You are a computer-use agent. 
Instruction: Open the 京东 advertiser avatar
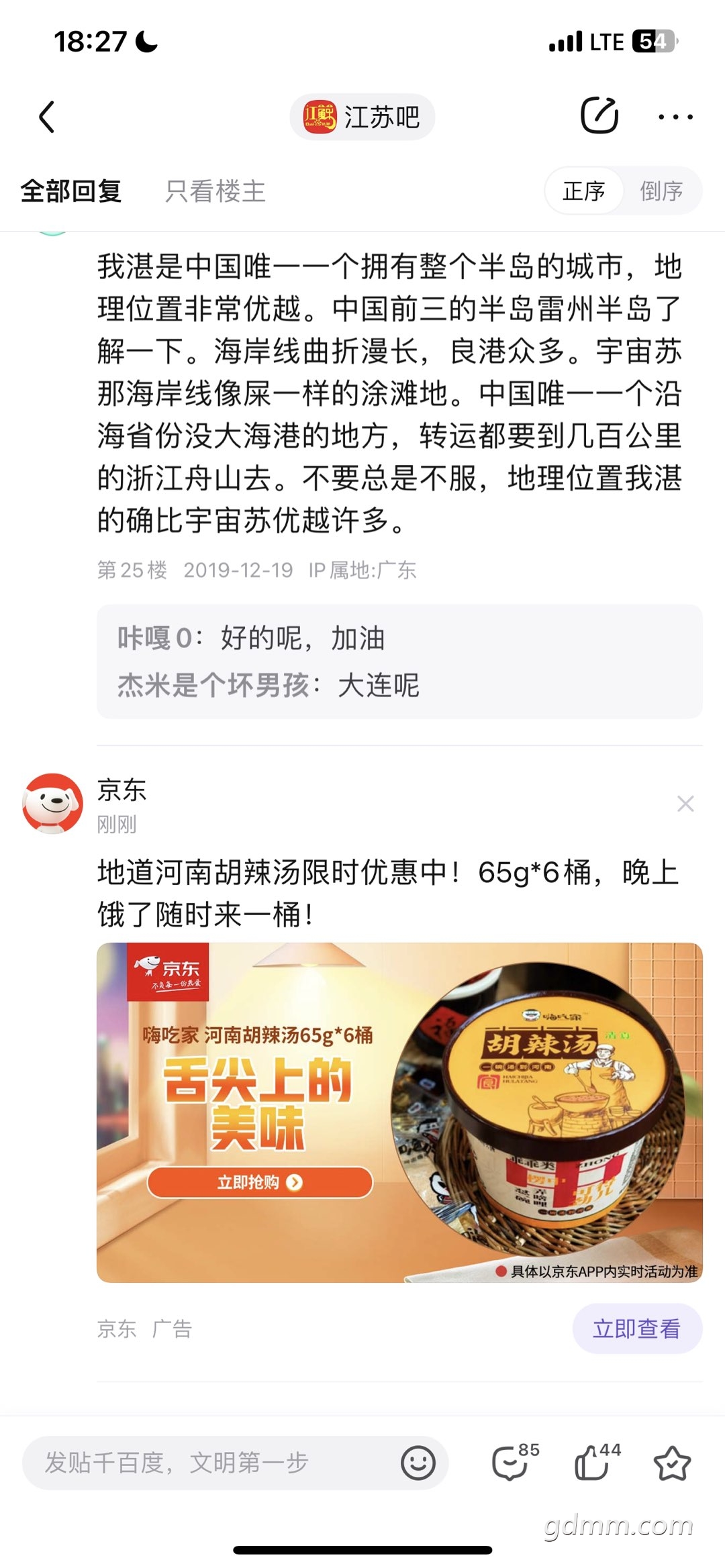click(x=52, y=803)
